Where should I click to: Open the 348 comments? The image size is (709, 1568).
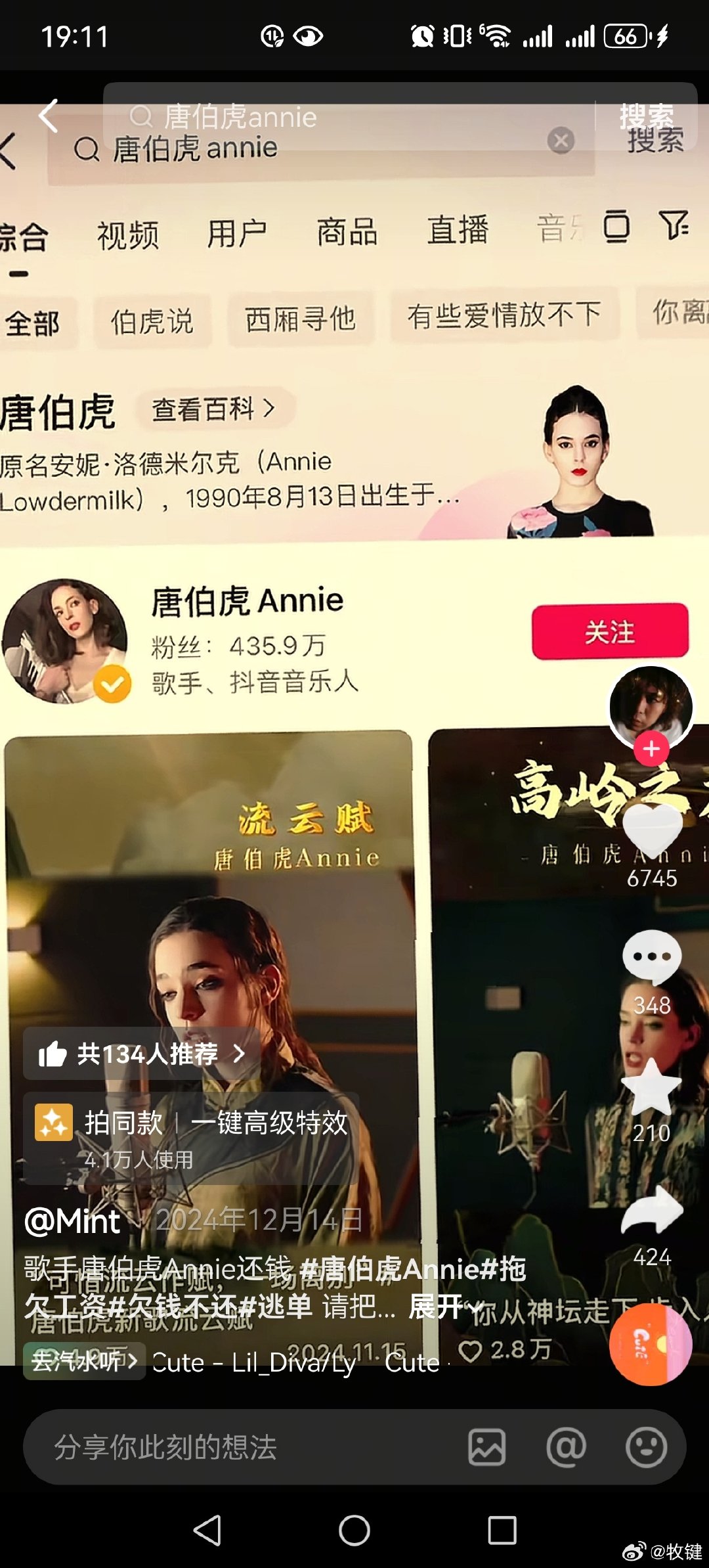[x=652, y=958]
